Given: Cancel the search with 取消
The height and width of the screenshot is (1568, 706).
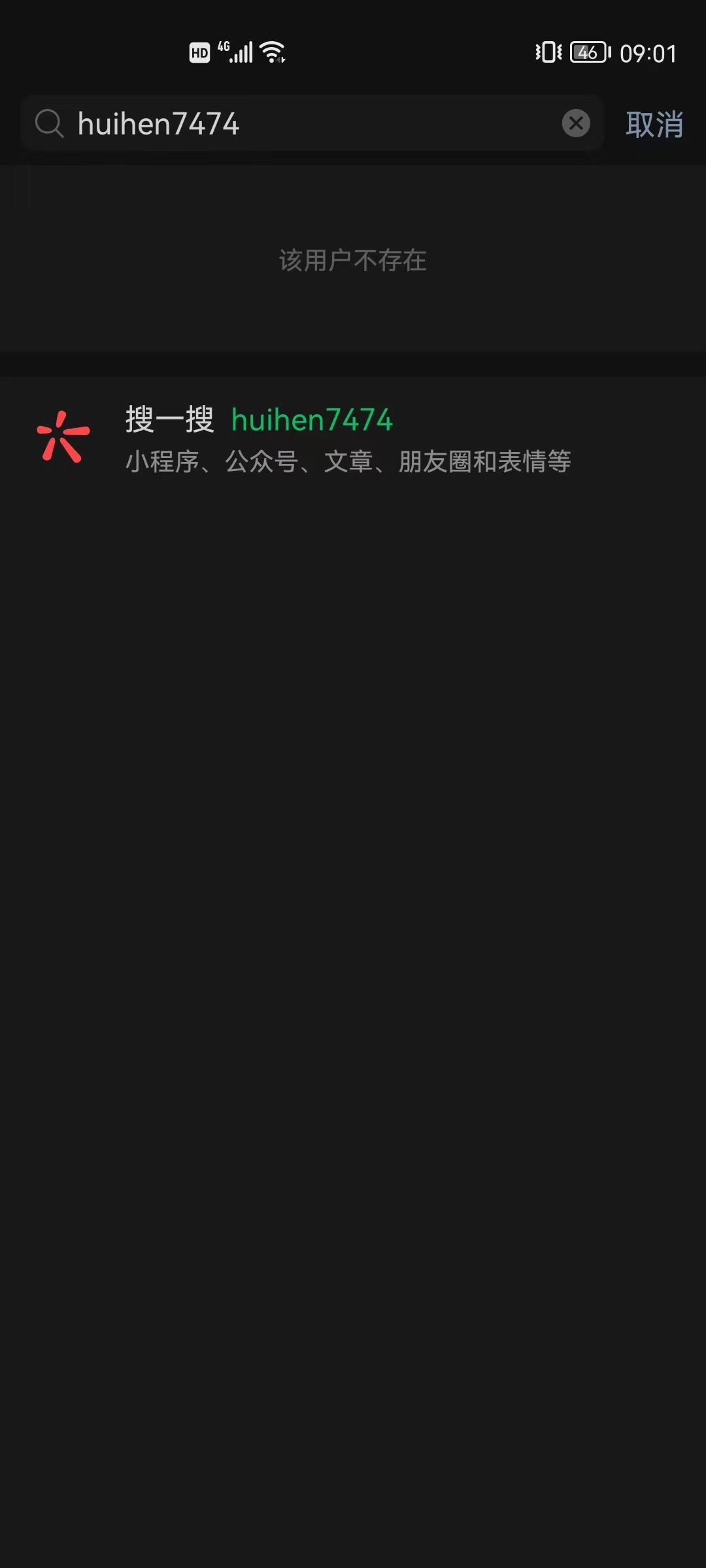Looking at the screenshot, I should [x=654, y=124].
